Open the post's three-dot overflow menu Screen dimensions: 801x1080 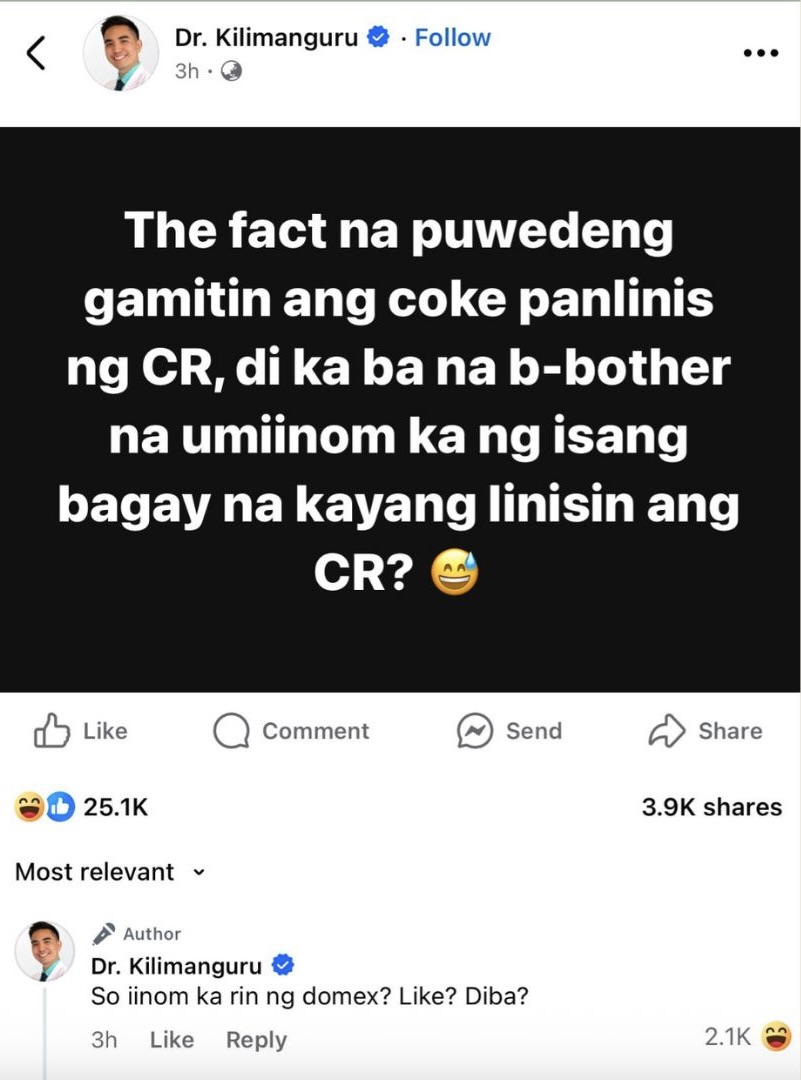760,53
